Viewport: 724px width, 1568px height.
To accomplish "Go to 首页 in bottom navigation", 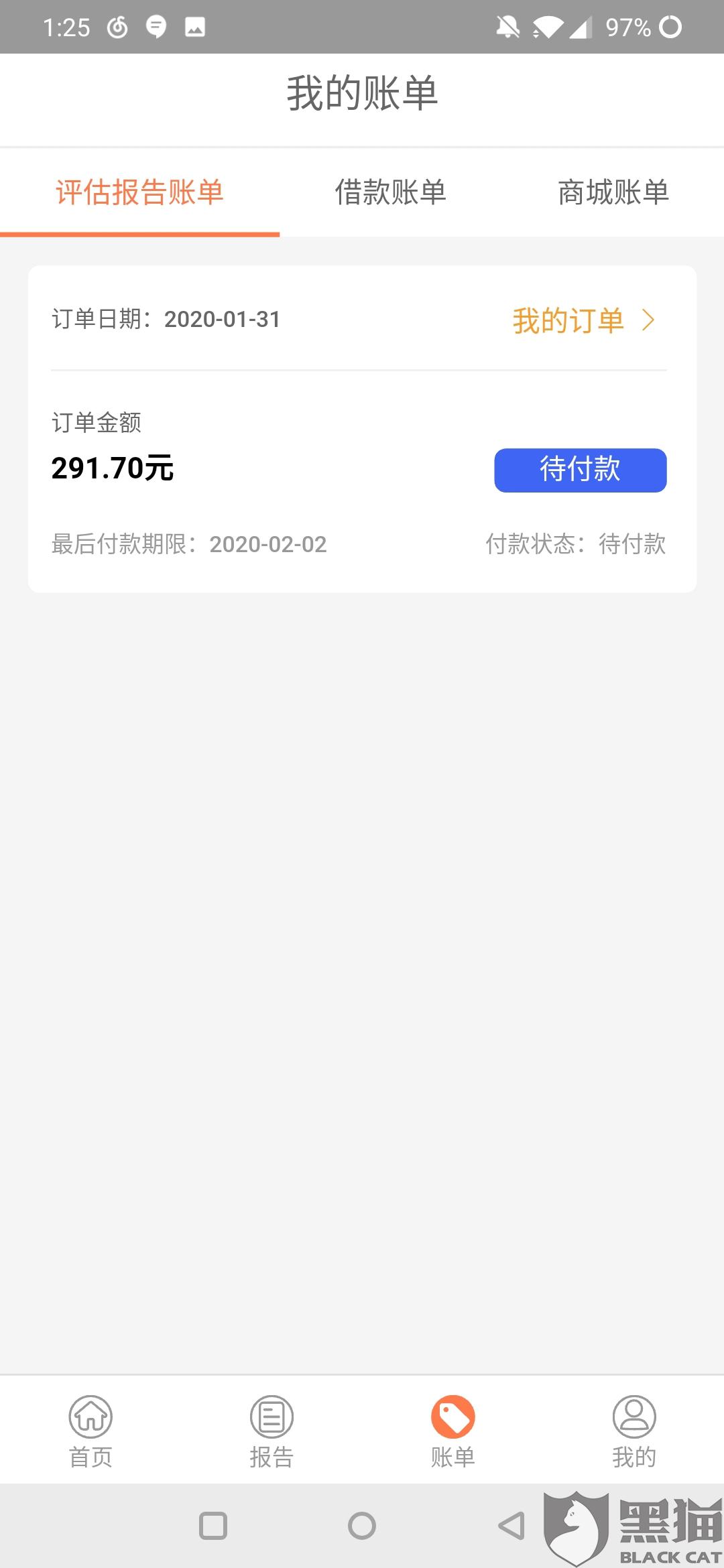I will (x=90, y=1431).
